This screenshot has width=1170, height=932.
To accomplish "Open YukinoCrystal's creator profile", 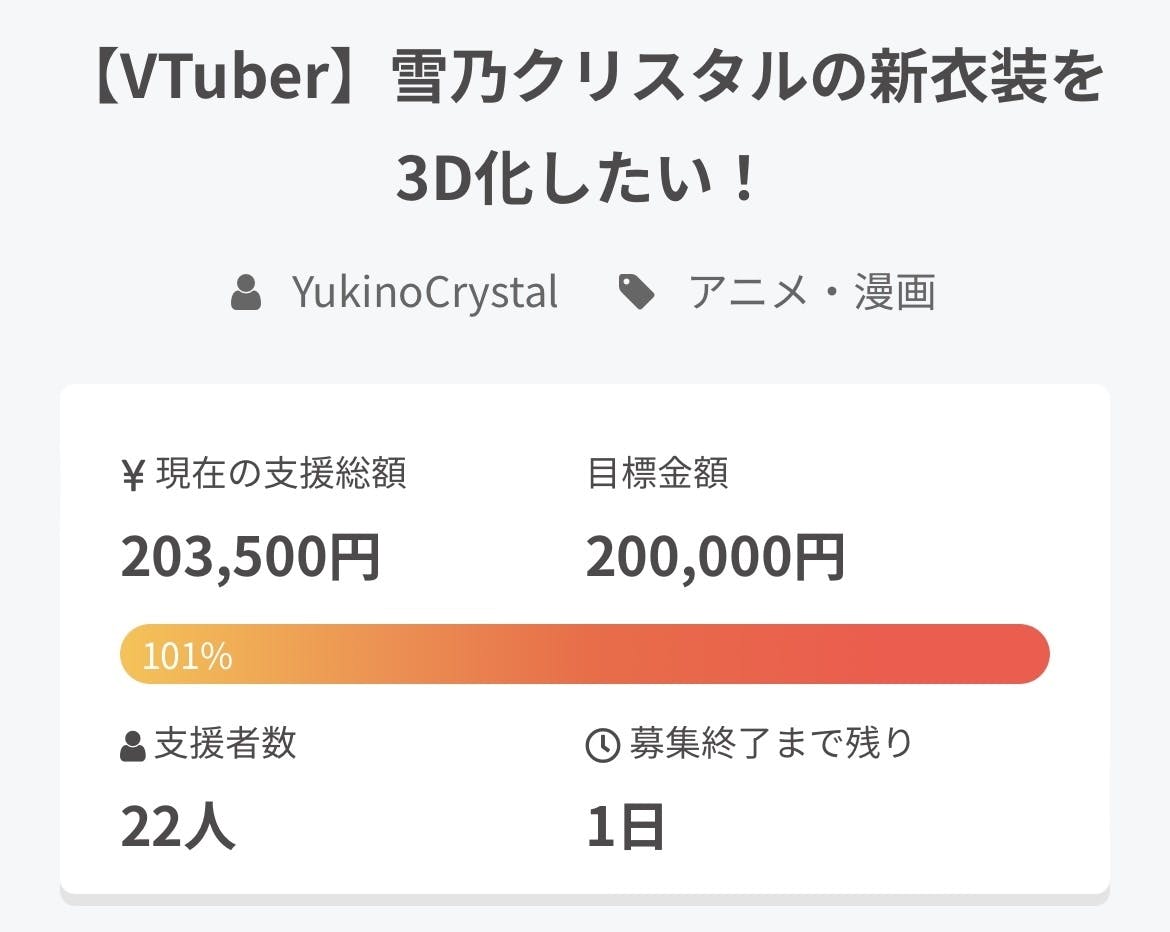I will pyautogui.click(x=425, y=292).
